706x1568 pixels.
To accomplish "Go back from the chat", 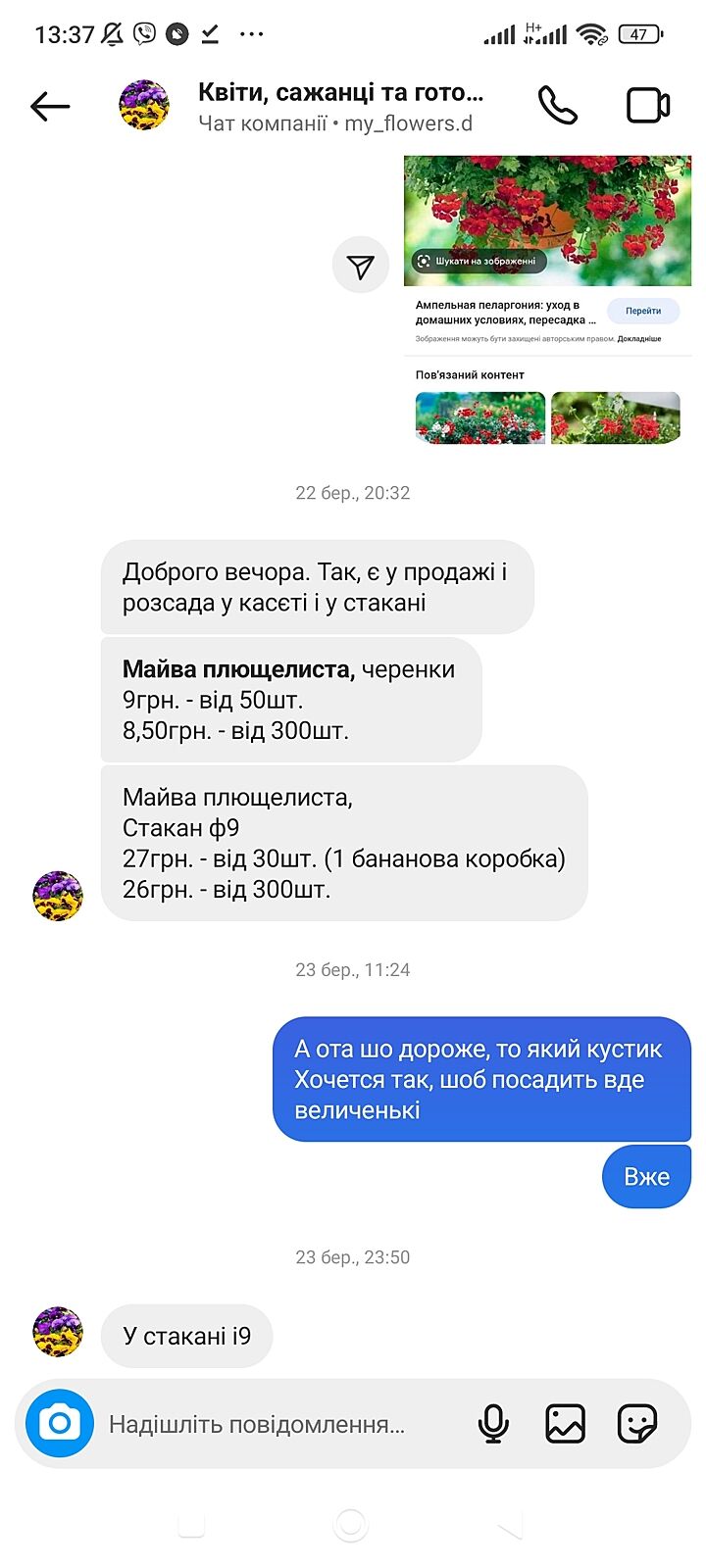I will tap(50, 106).
